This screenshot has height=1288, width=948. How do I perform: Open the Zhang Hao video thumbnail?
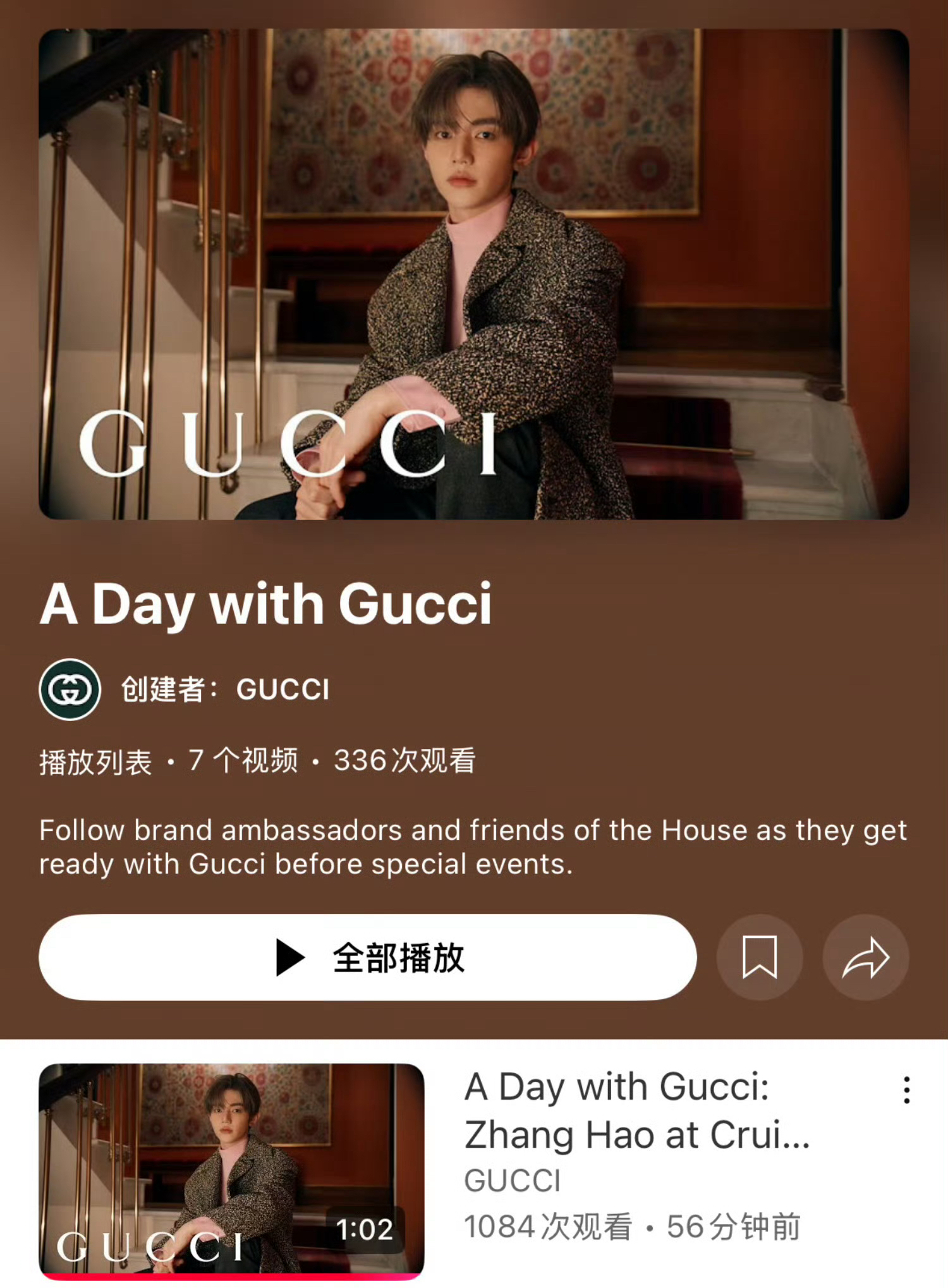tap(231, 1170)
